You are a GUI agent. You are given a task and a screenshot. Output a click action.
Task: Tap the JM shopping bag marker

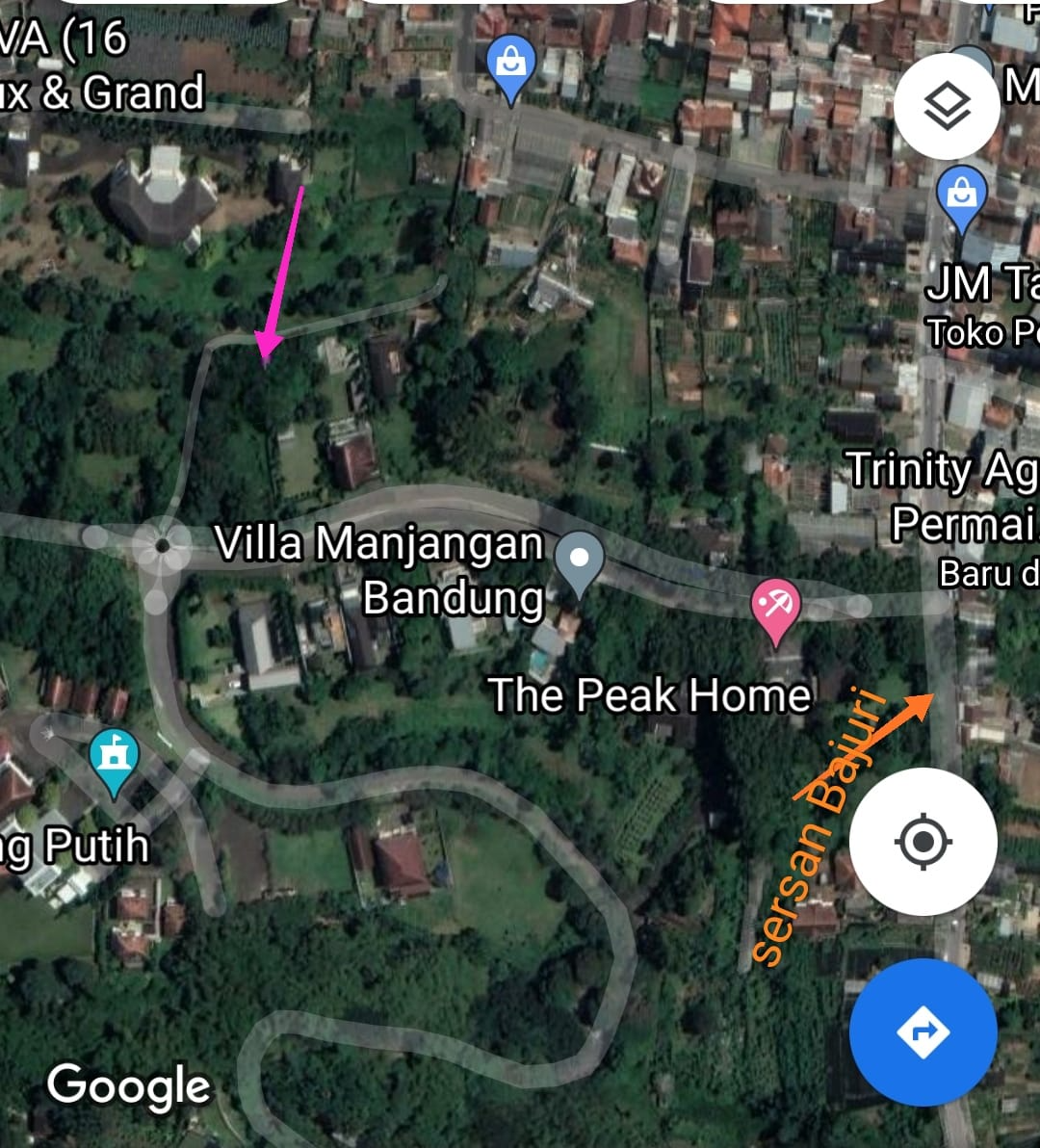[962, 196]
